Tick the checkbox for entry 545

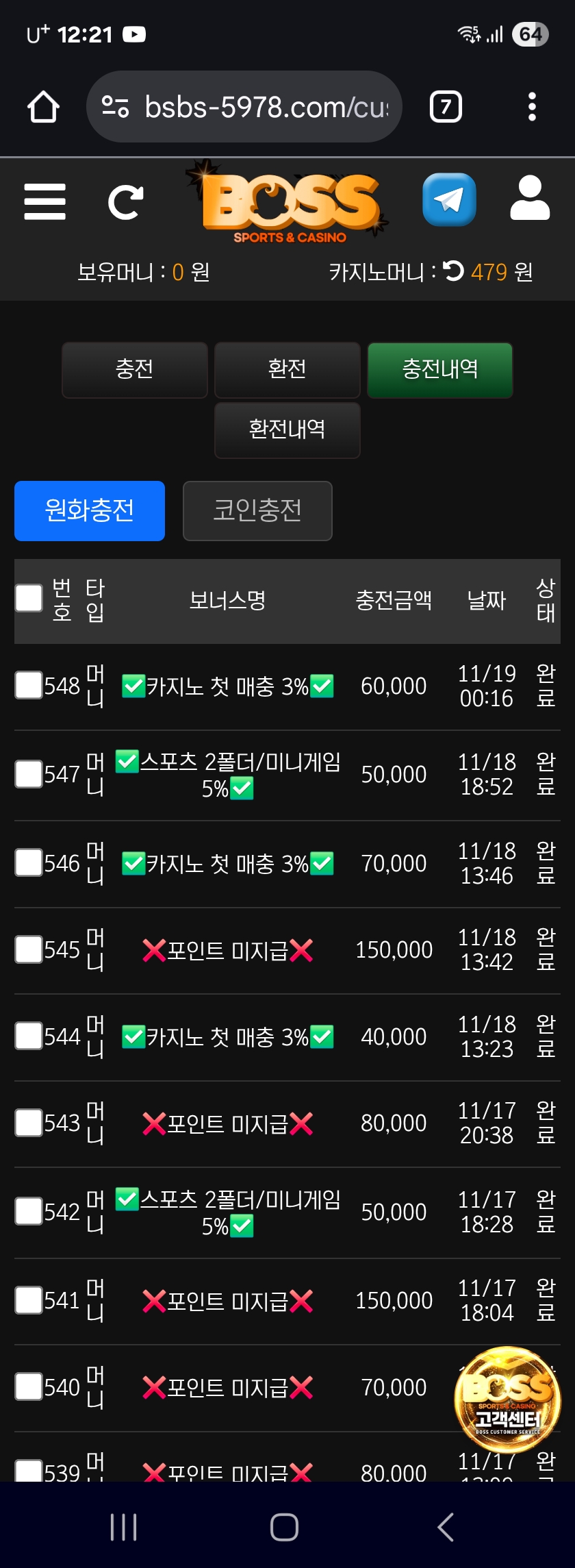[x=29, y=949]
